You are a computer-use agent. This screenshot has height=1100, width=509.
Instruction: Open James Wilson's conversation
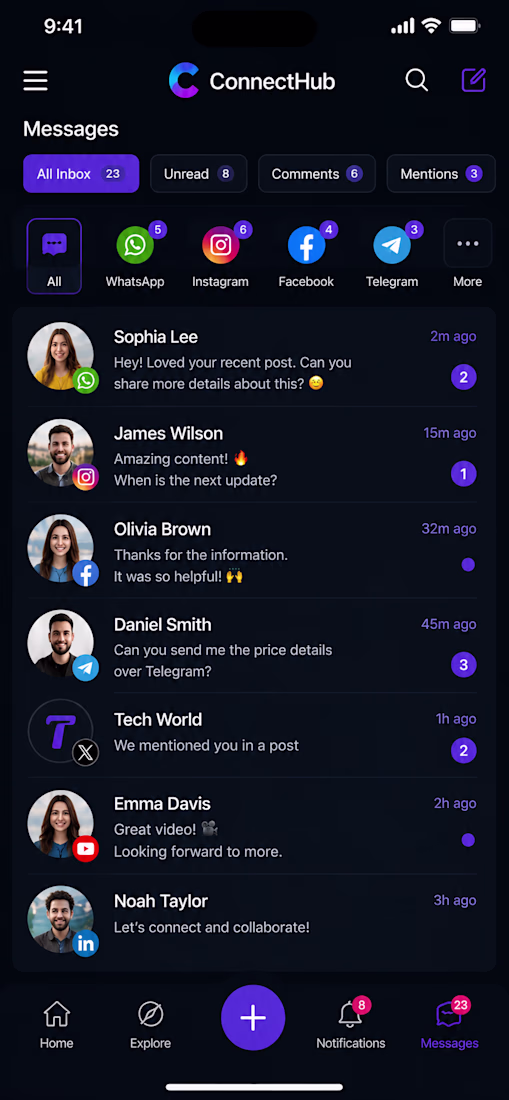pyautogui.click(x=252, y=455)
